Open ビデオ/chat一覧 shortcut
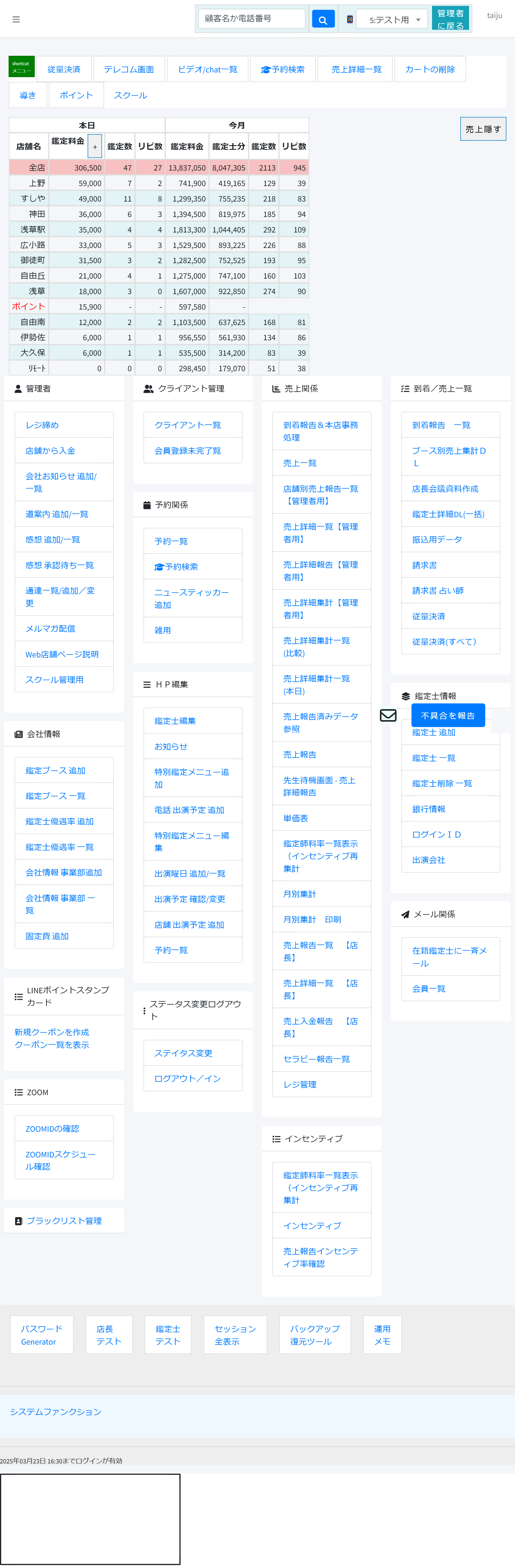The image size is (515, 1568). (208, 70)
